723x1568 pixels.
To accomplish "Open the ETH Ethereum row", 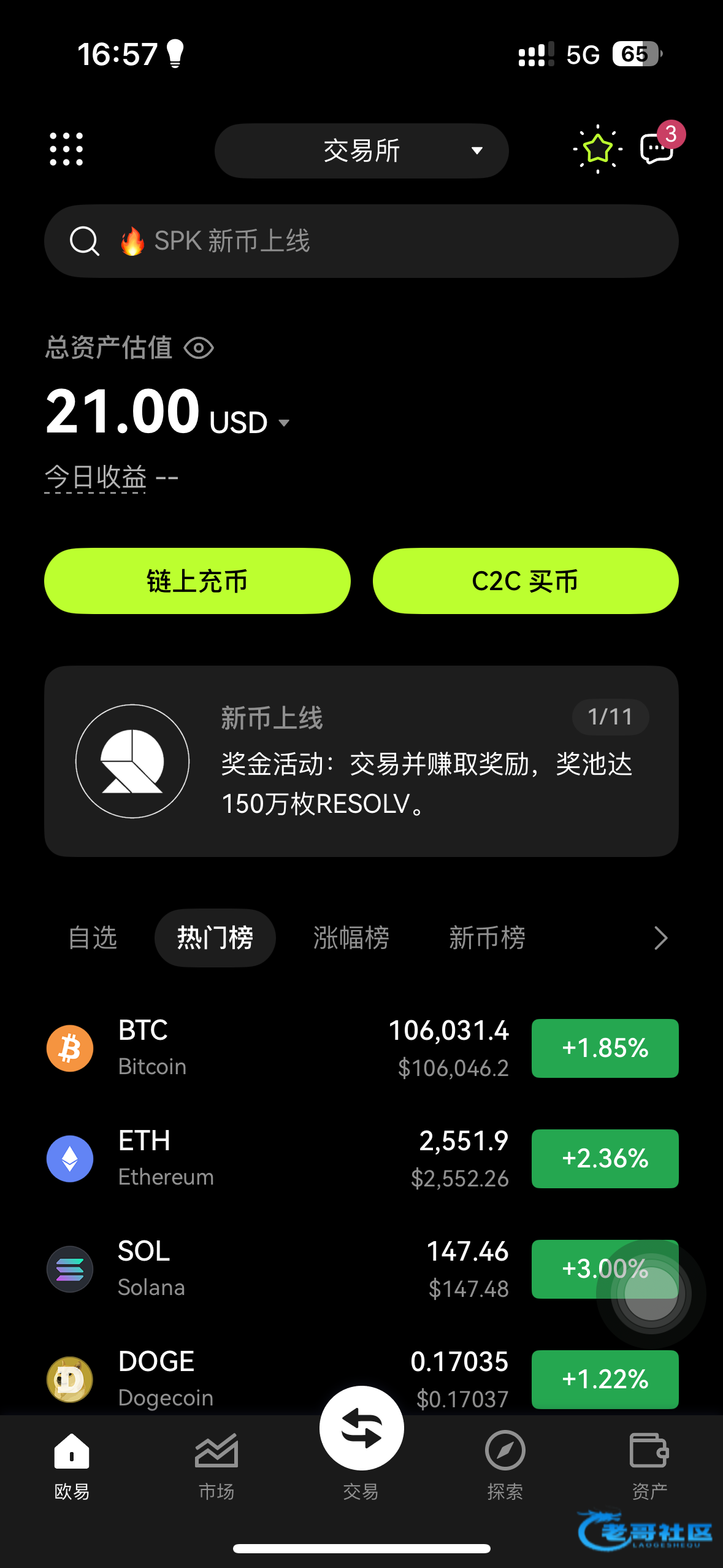I will tap(361, 1159).
